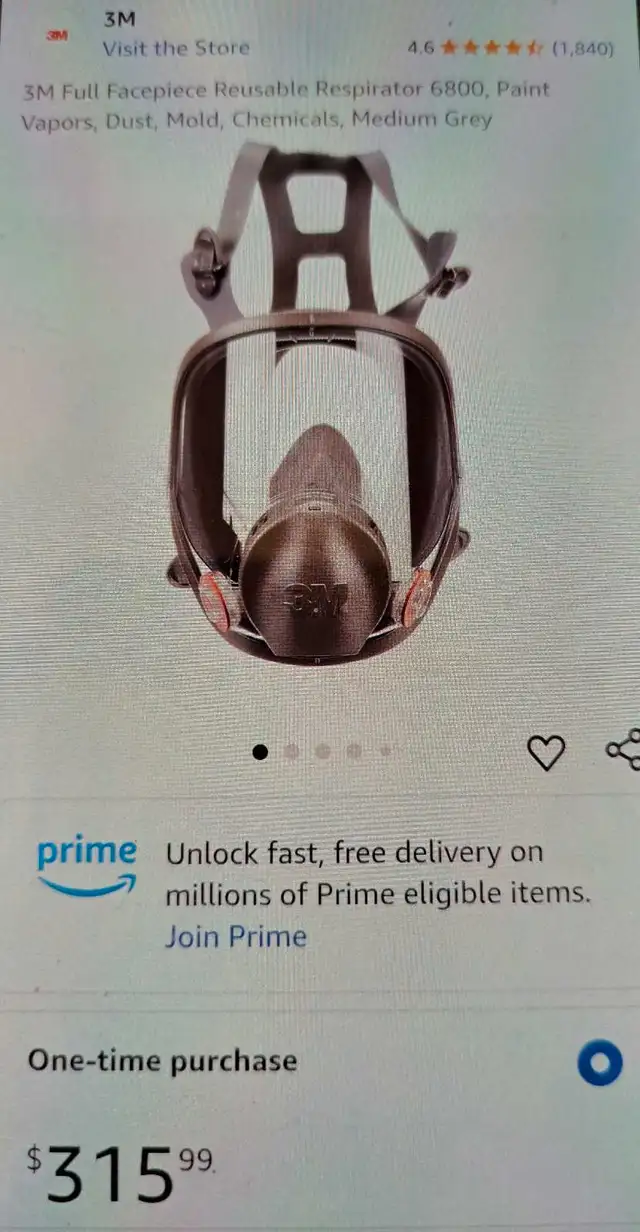Tap the image carousel page dots
The width and height of the screenshot is (640, 1232).
tap(323, 750)
